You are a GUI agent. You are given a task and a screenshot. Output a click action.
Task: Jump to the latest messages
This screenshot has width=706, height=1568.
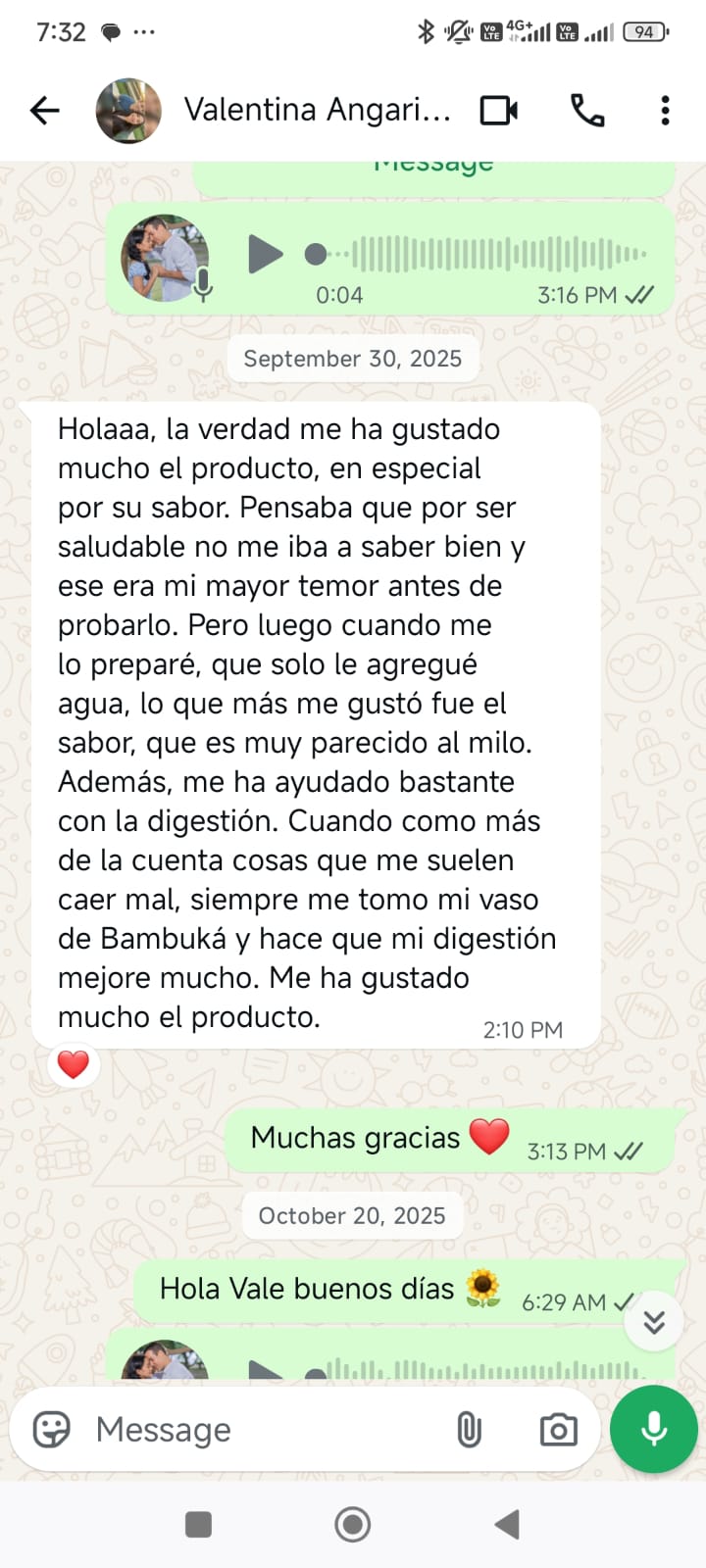tap(654, 1322)
